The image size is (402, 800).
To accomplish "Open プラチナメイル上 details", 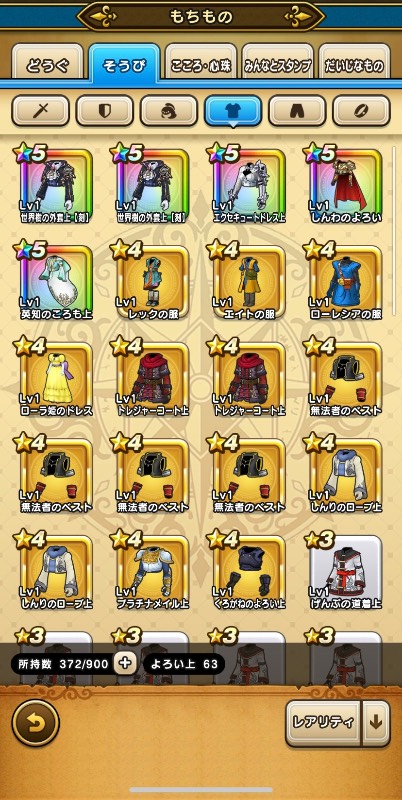I will tap(153, 571).
